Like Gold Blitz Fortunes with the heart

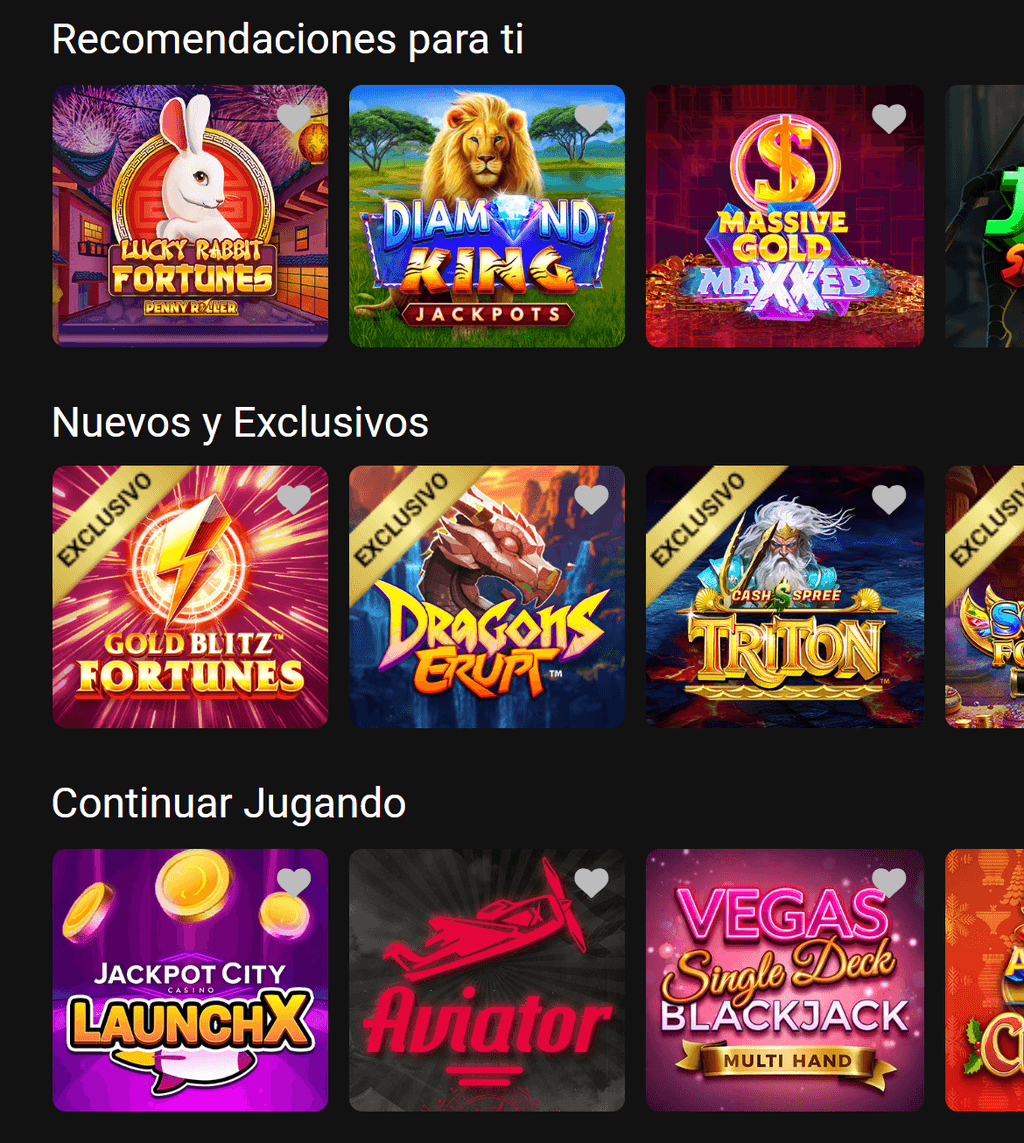tap(294, 499)
